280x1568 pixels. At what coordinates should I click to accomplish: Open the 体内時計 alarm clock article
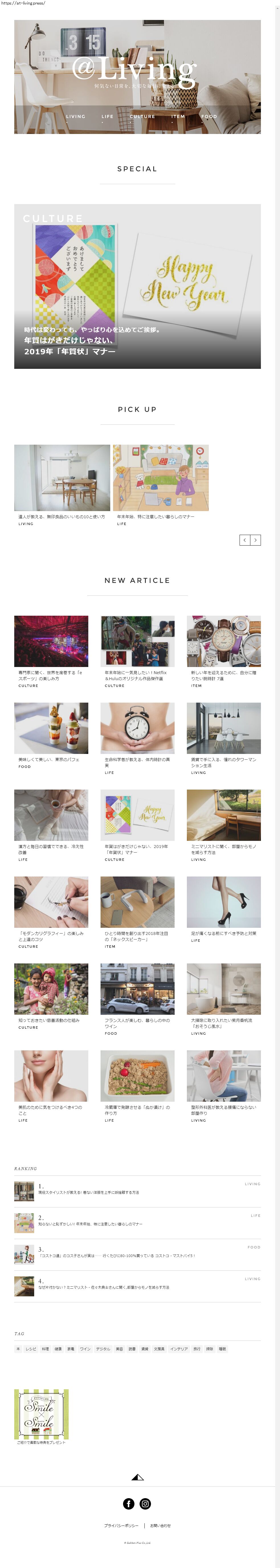[137, 728]
